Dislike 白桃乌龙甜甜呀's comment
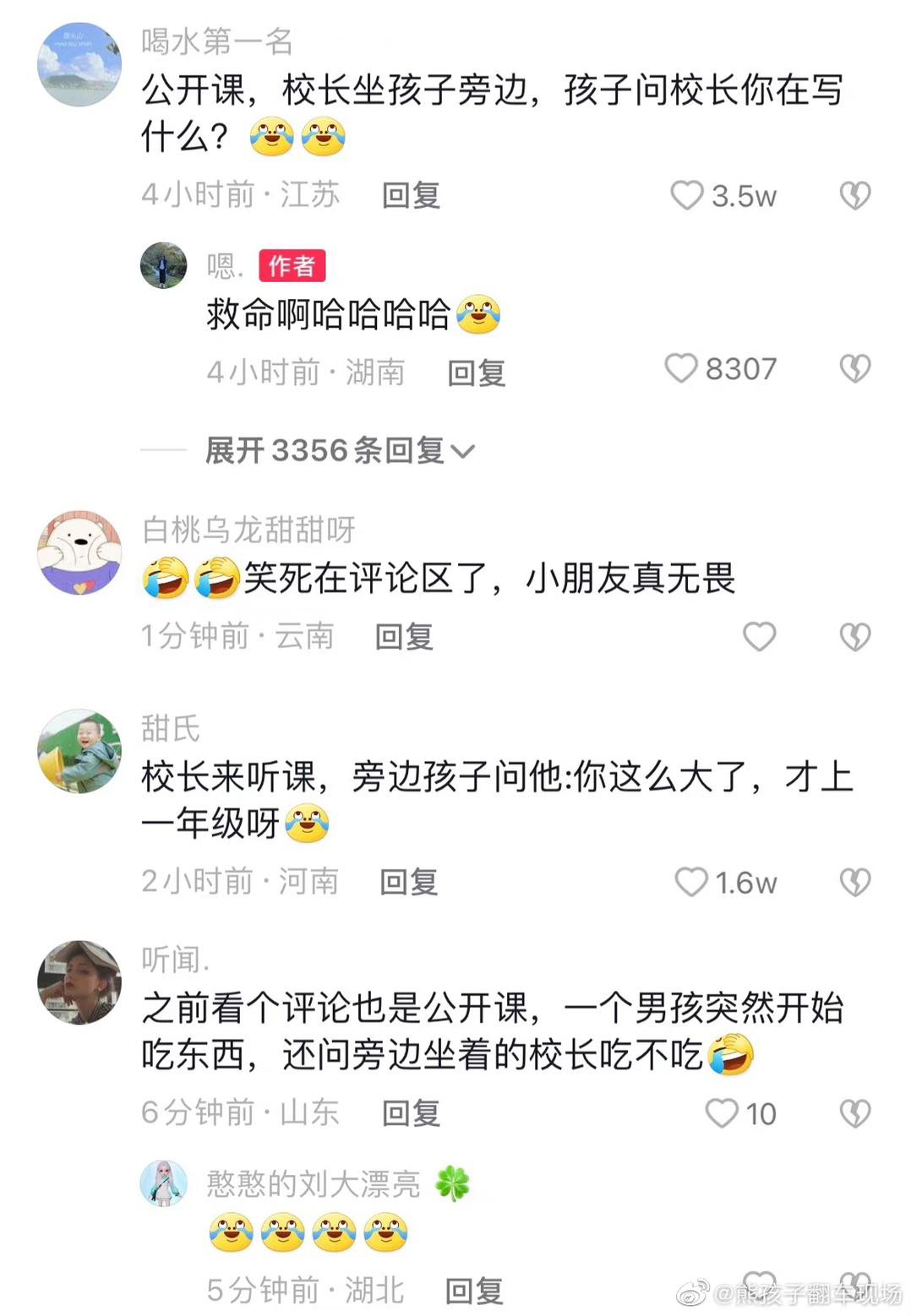This screenshot has width=911, height=1316. pyautogui.click(x=854, y=636)
